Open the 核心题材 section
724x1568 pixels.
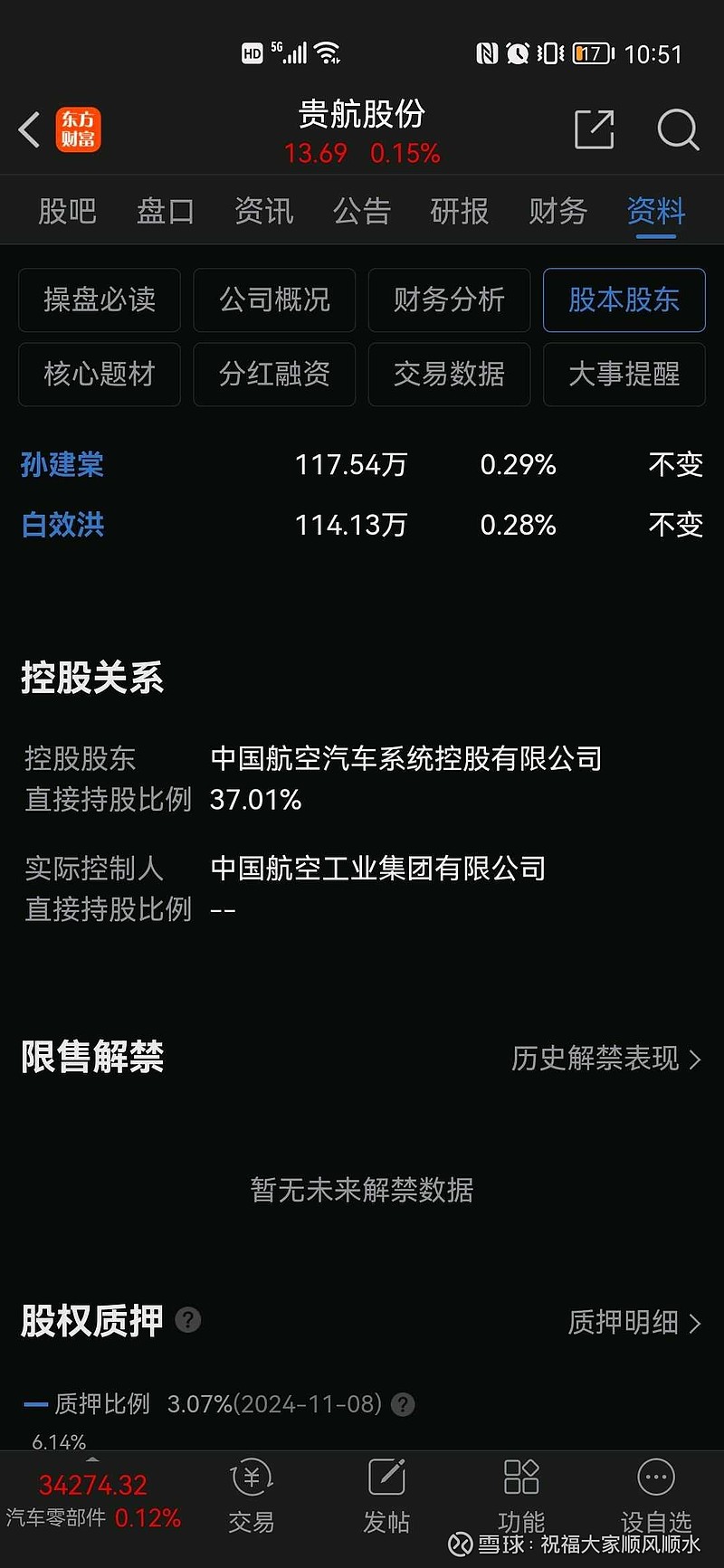(100, 375)
